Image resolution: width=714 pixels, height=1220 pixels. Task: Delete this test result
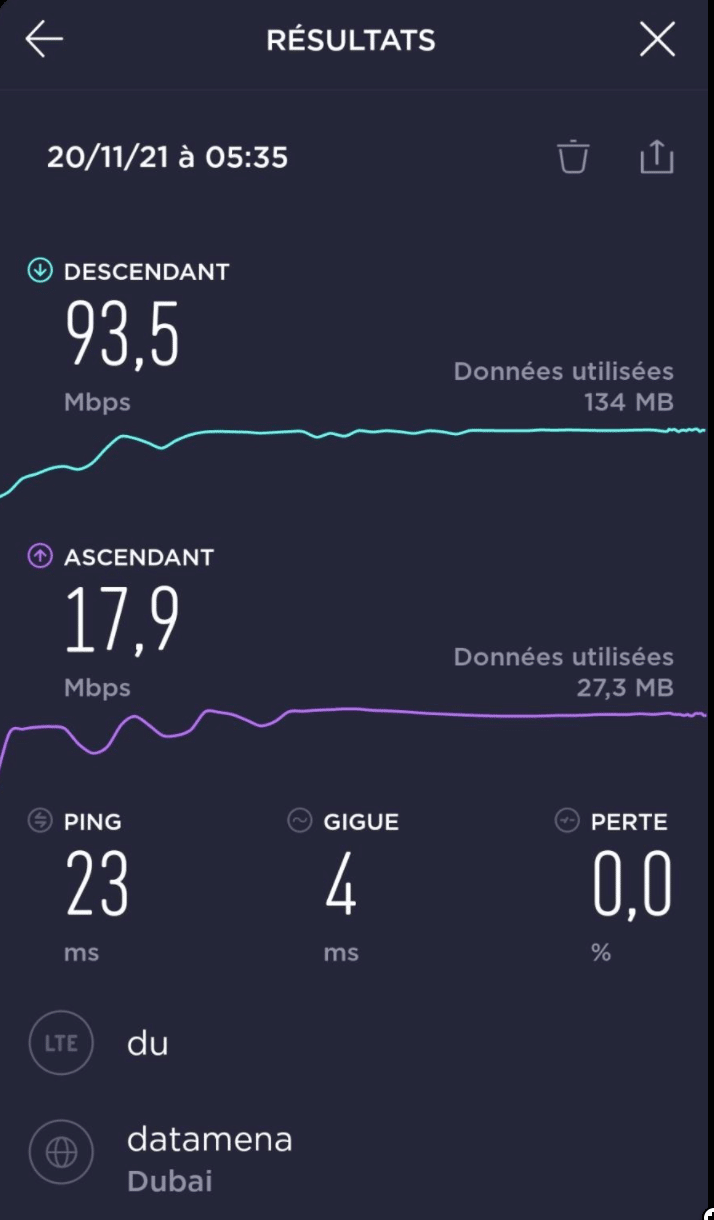pyautogui.click(x=573, y=157)
